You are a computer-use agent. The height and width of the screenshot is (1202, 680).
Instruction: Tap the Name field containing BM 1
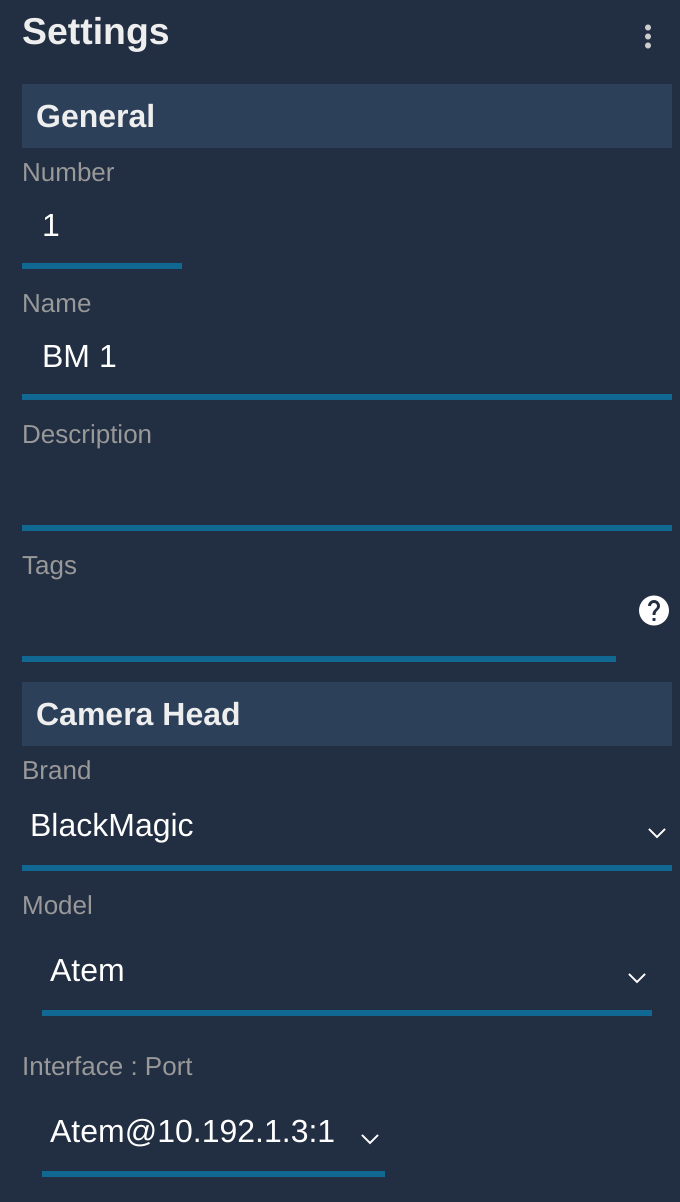coord(346,358)
